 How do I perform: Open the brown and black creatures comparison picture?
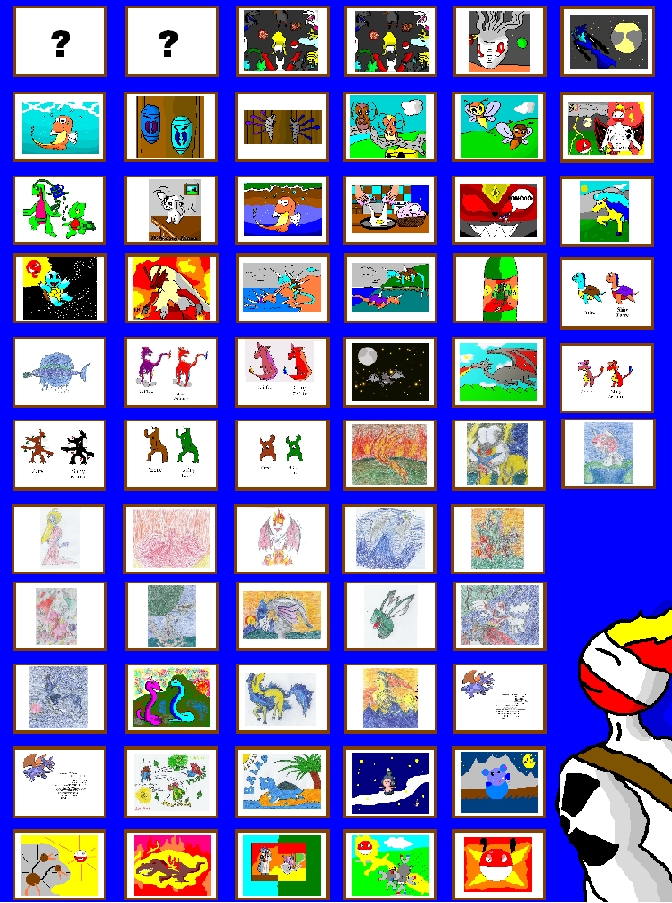[59, 455]
